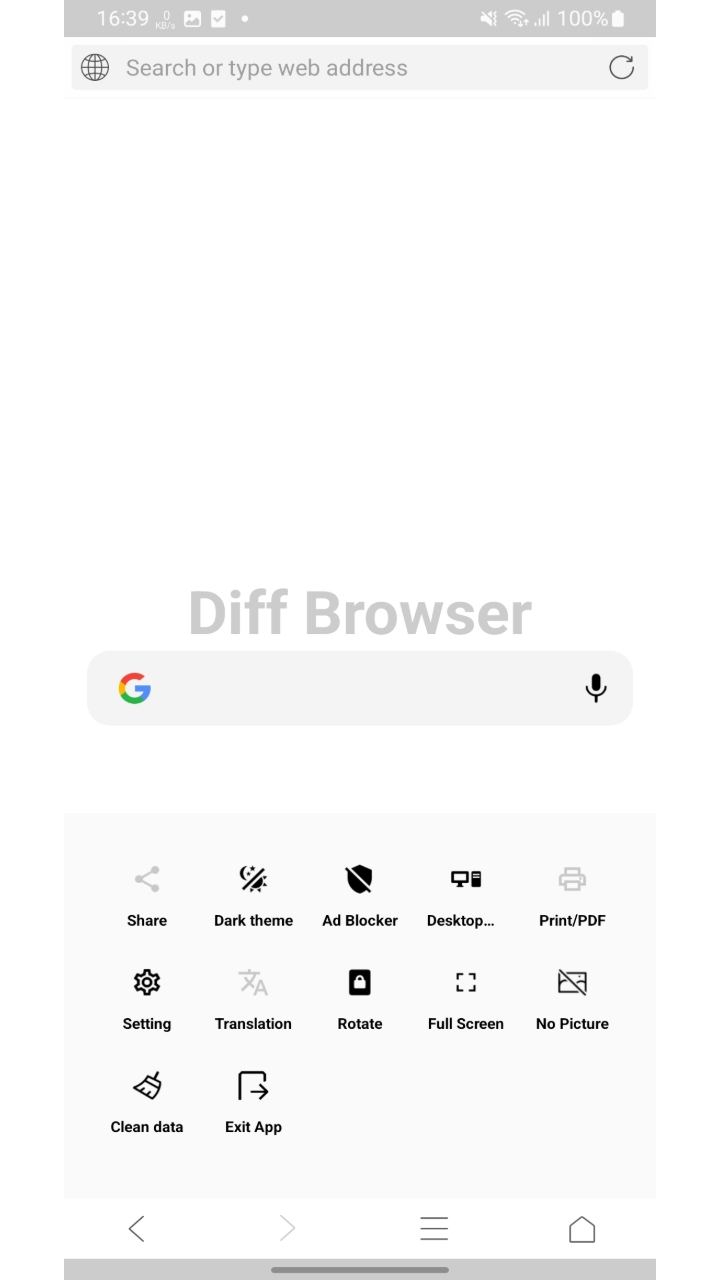Image resolution: width=720 pixels, height=1280 pixels.
Task: Start voice search with the microphone
Action: (x=595, y=688)
